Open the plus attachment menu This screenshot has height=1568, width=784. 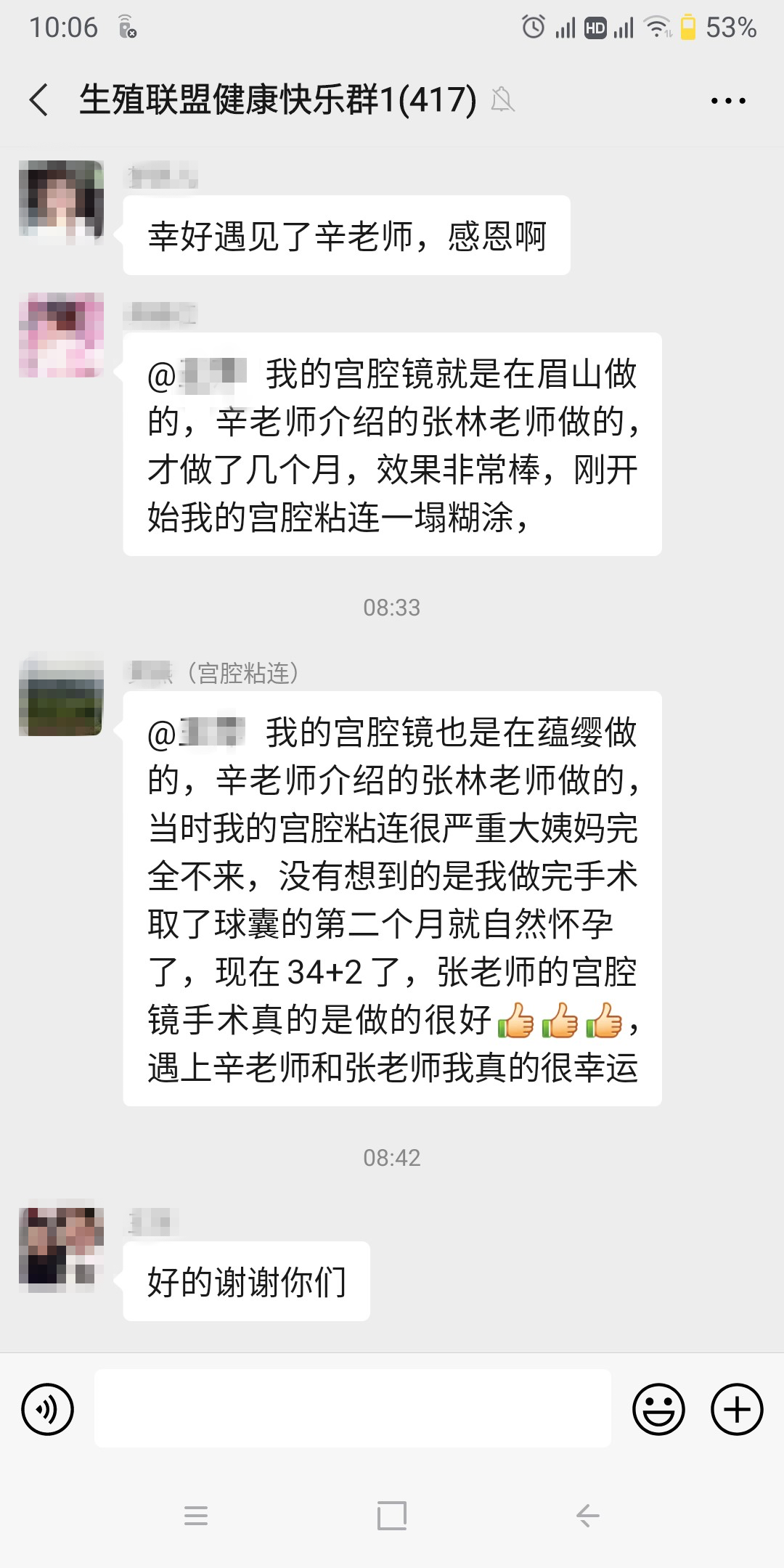pyautogui.click(x=736, y=1409)
